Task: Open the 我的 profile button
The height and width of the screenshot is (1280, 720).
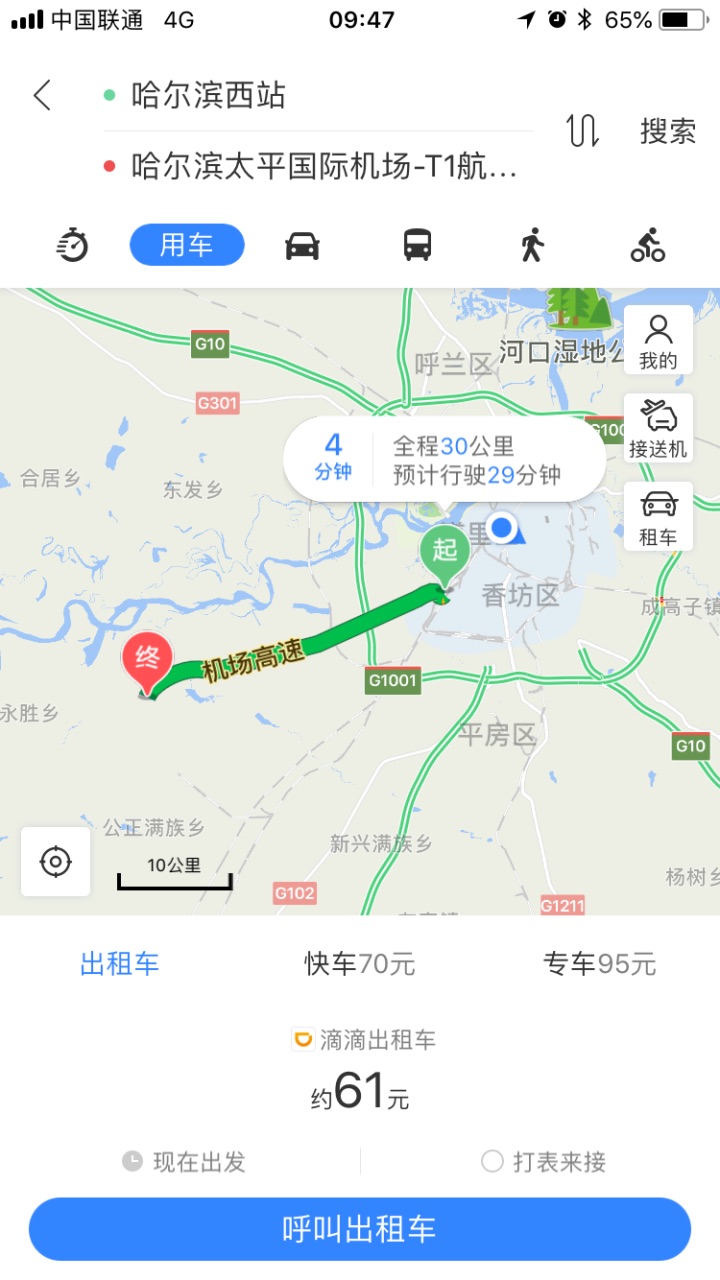Action: click(x=658, y=341)
